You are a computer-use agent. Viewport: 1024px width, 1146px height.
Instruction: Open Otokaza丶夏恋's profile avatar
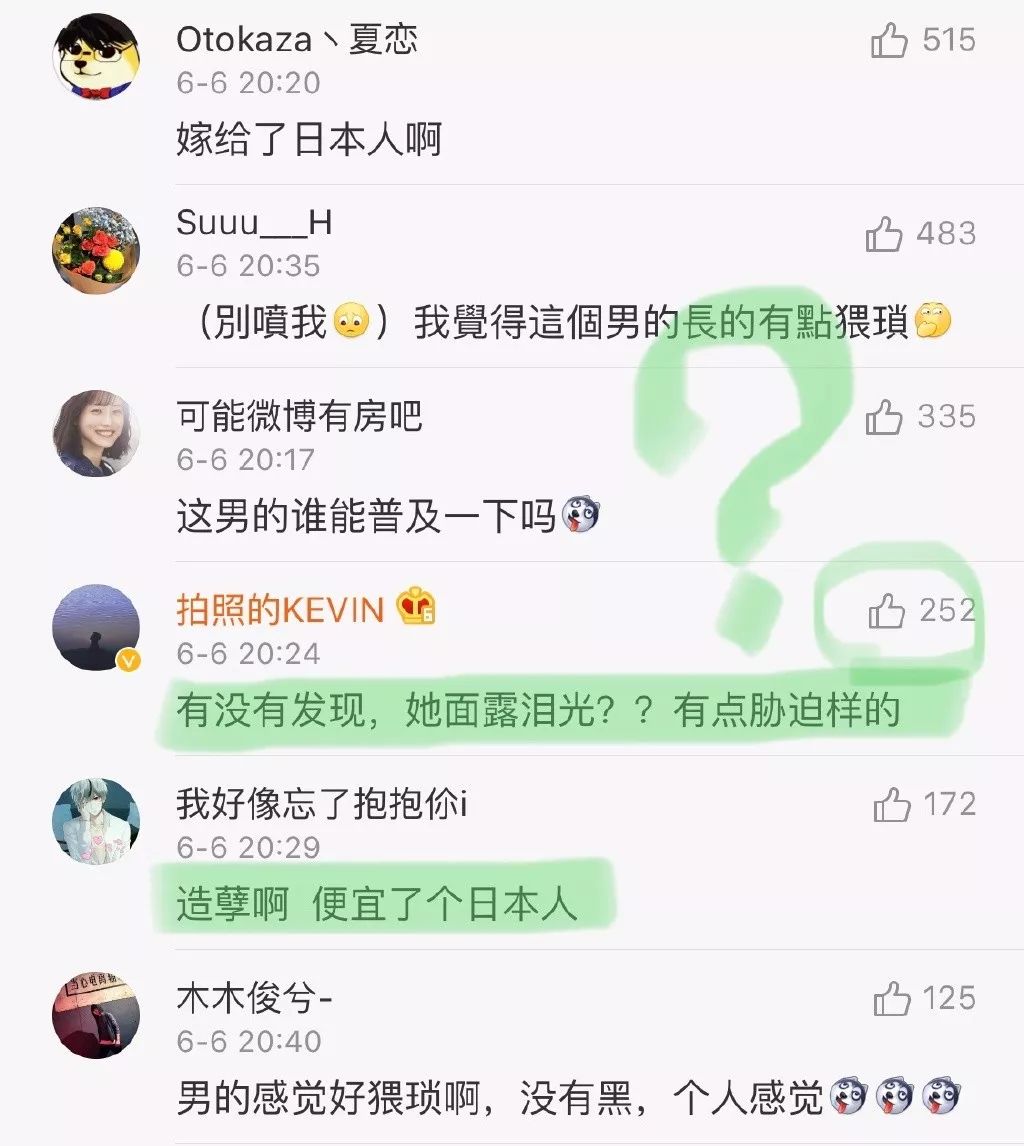pos(95,55)
